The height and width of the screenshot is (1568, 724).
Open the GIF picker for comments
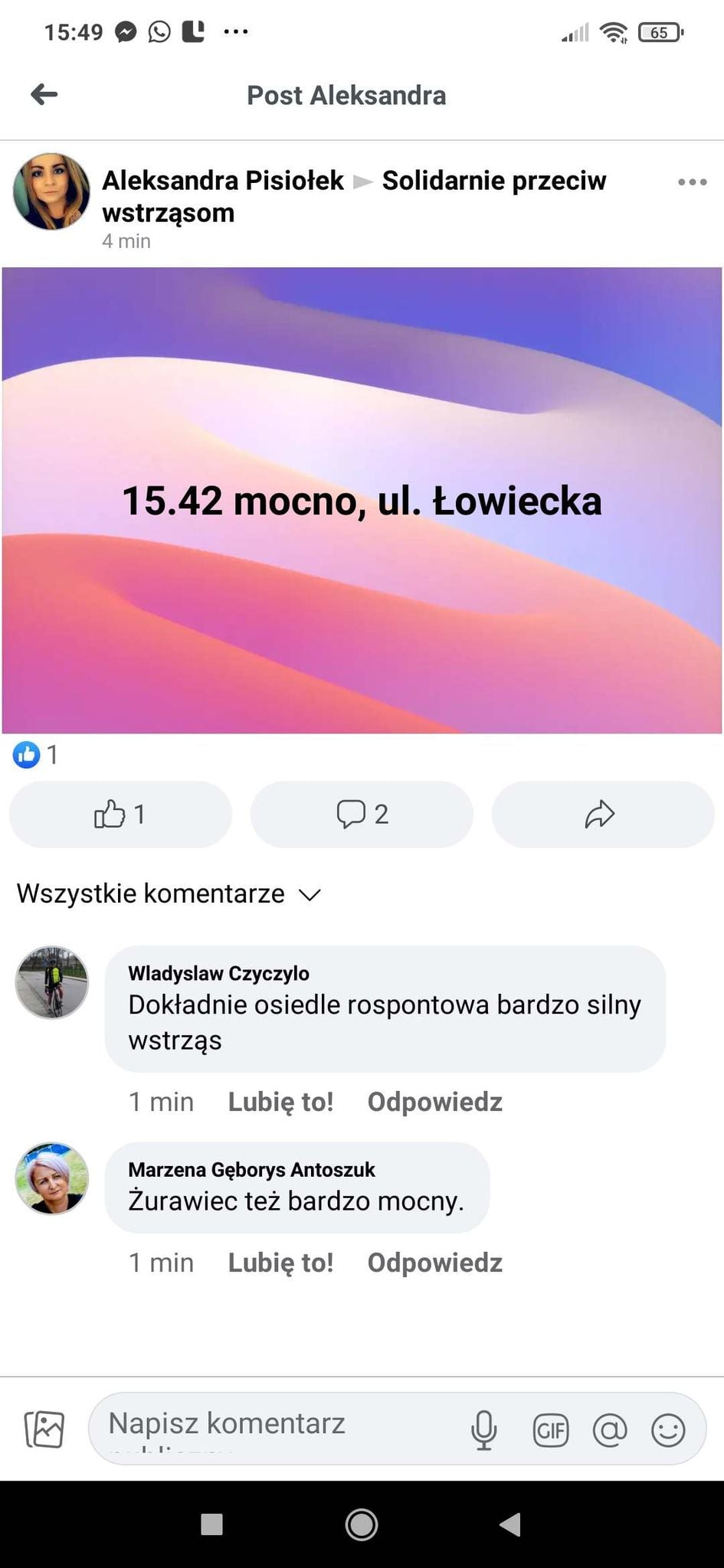(551, 1429)
